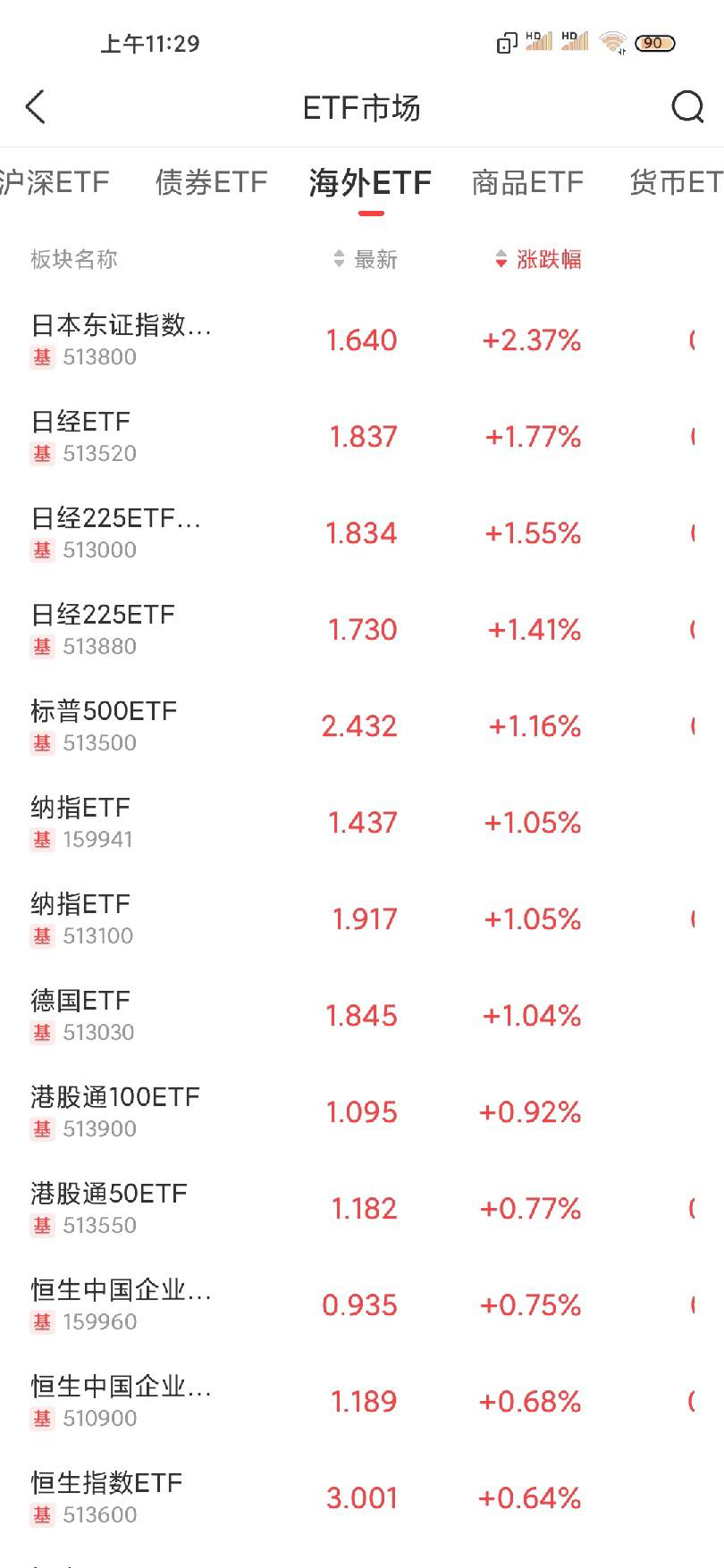Go back using the top-left arrow
Screen dimensions: 724x1568
[36, 107]
